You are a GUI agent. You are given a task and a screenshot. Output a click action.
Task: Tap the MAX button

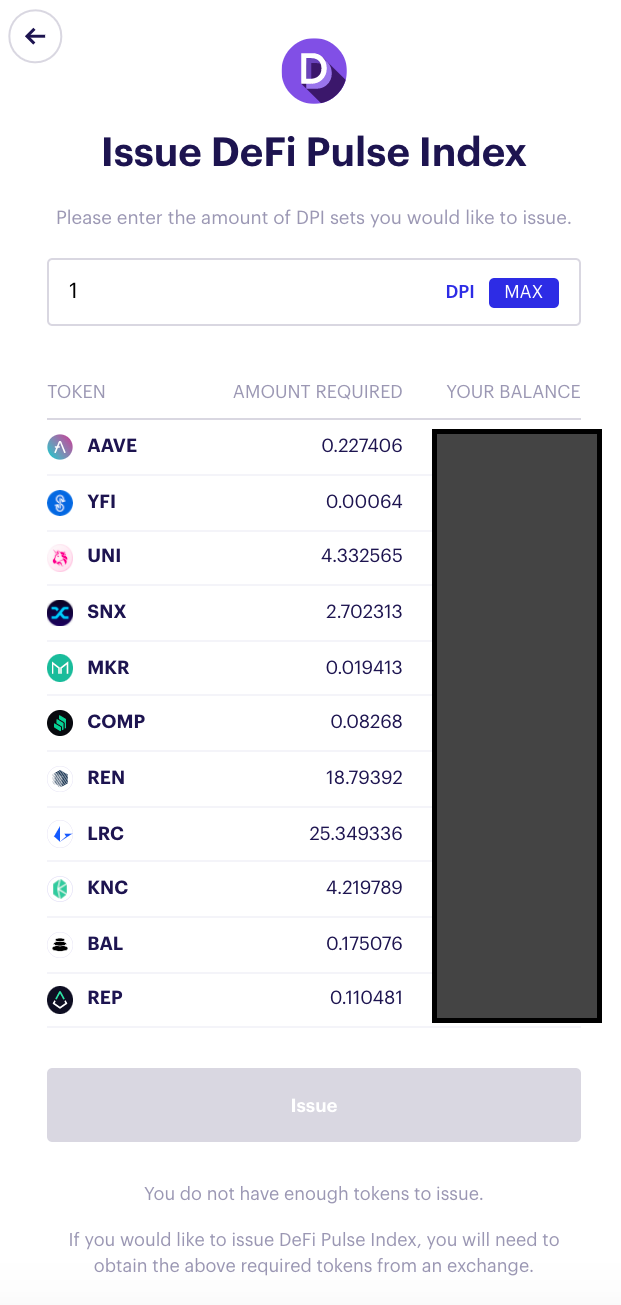523,292
